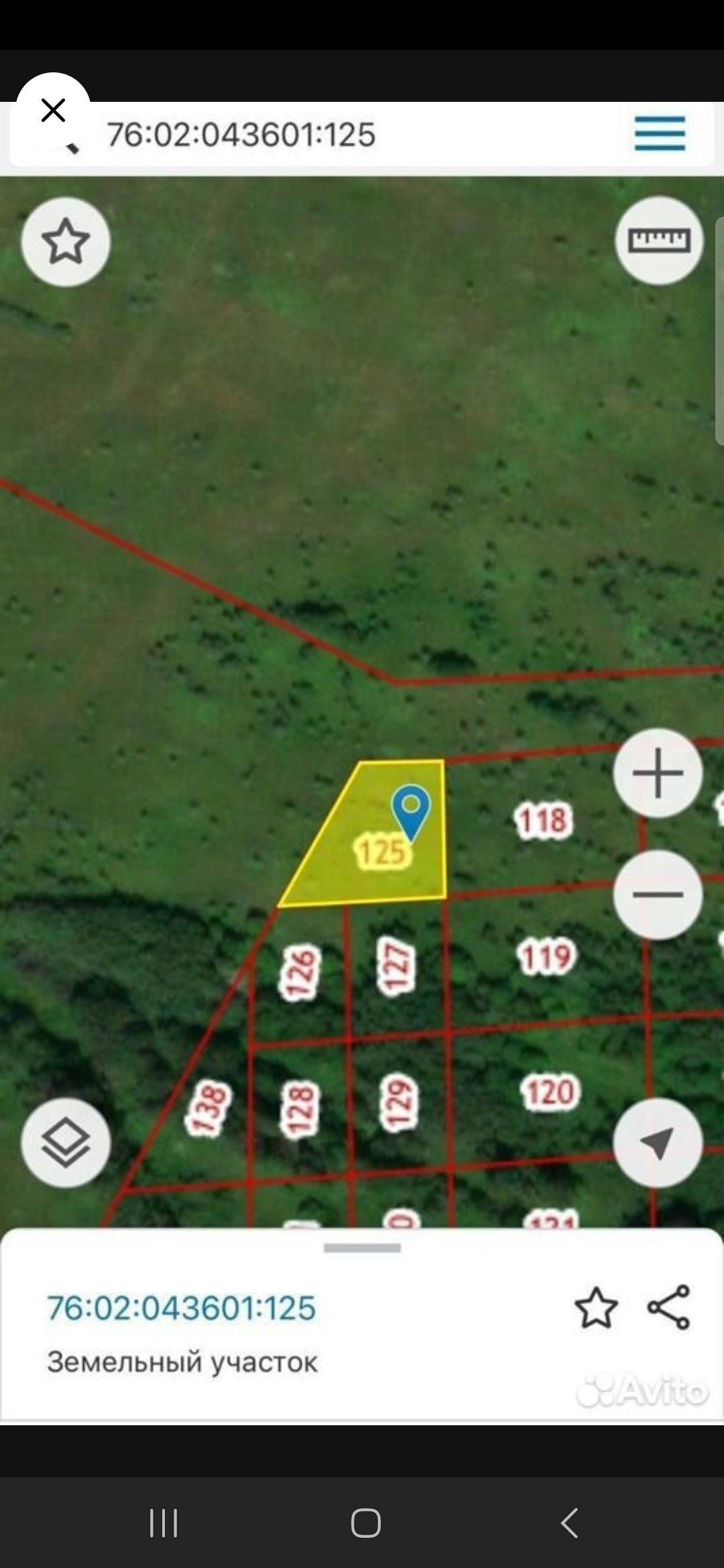Close the full-screen photo viewer

click(x=53, y=110)
